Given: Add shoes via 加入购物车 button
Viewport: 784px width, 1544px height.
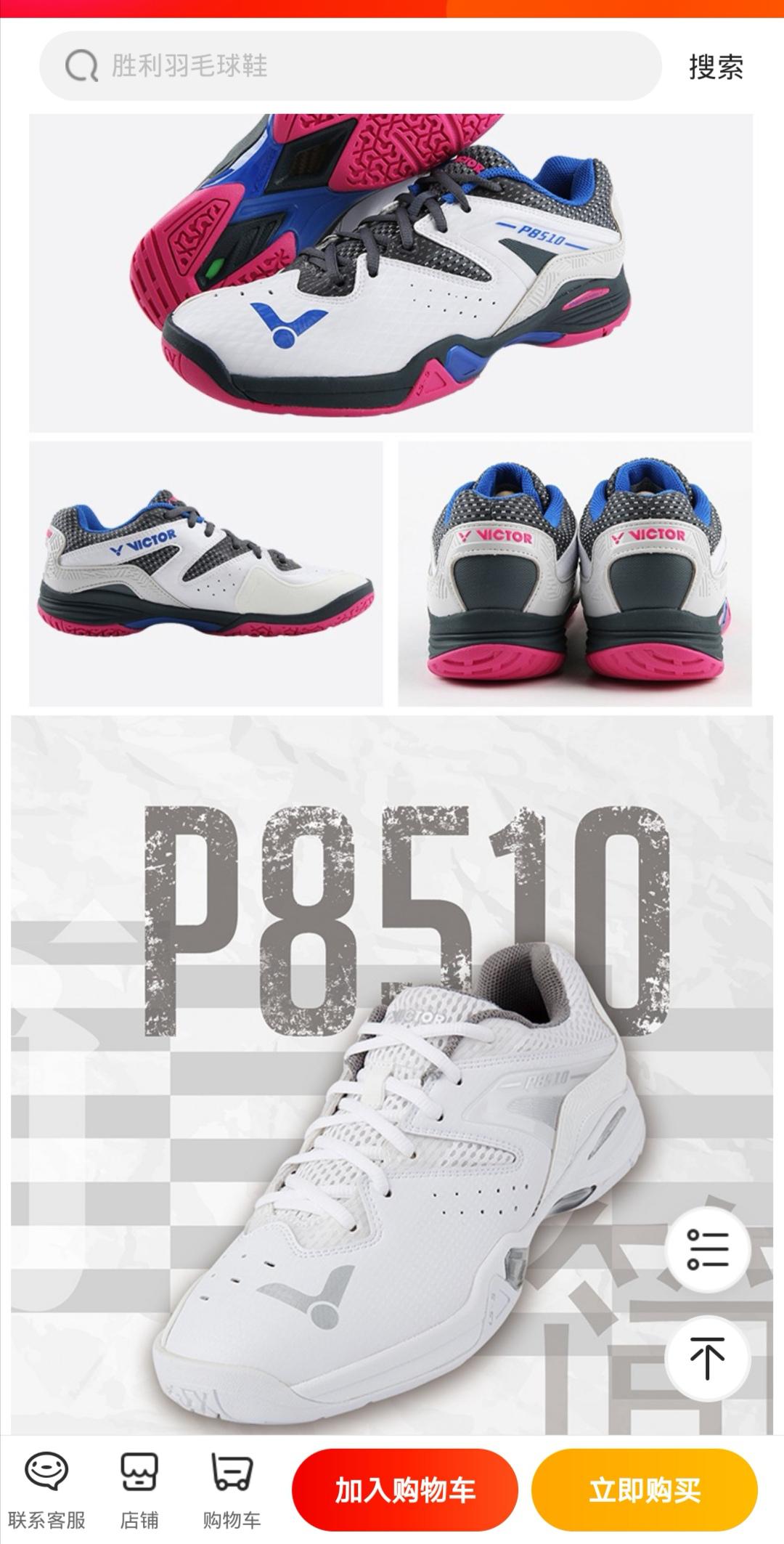Looking at the screenshot, I should tap(404, 1490).
